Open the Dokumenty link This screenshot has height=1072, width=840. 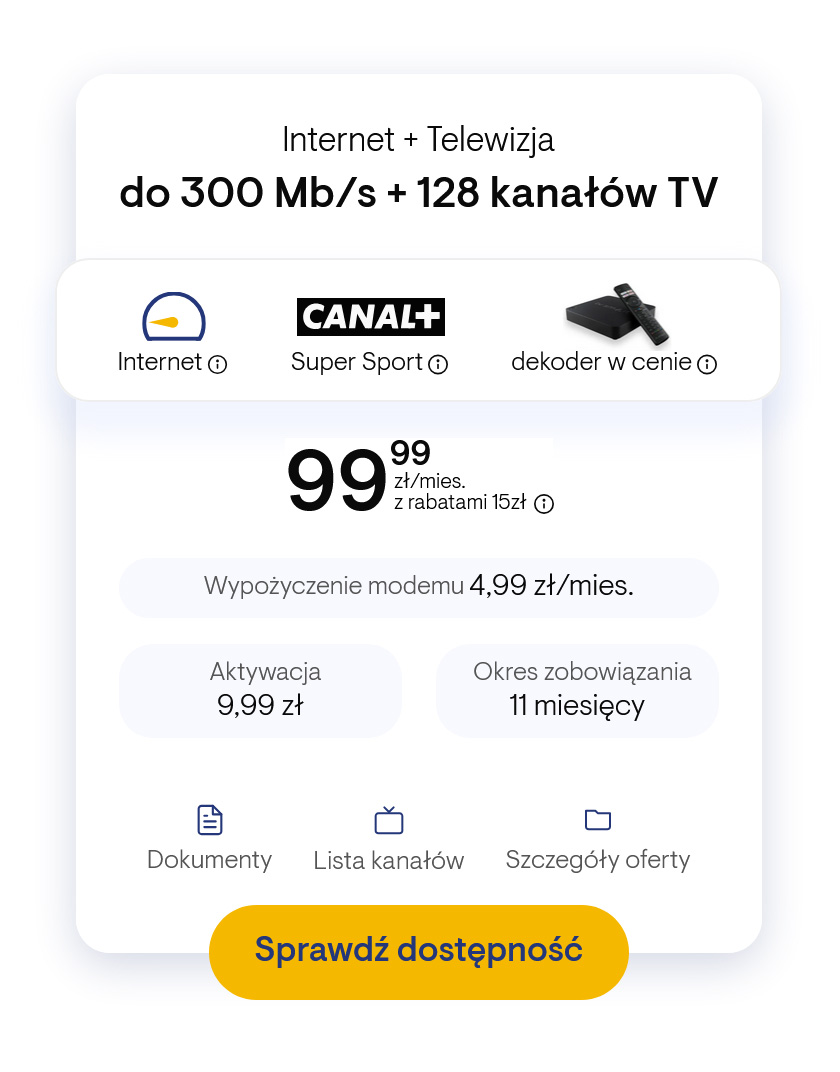coord(209,838)
